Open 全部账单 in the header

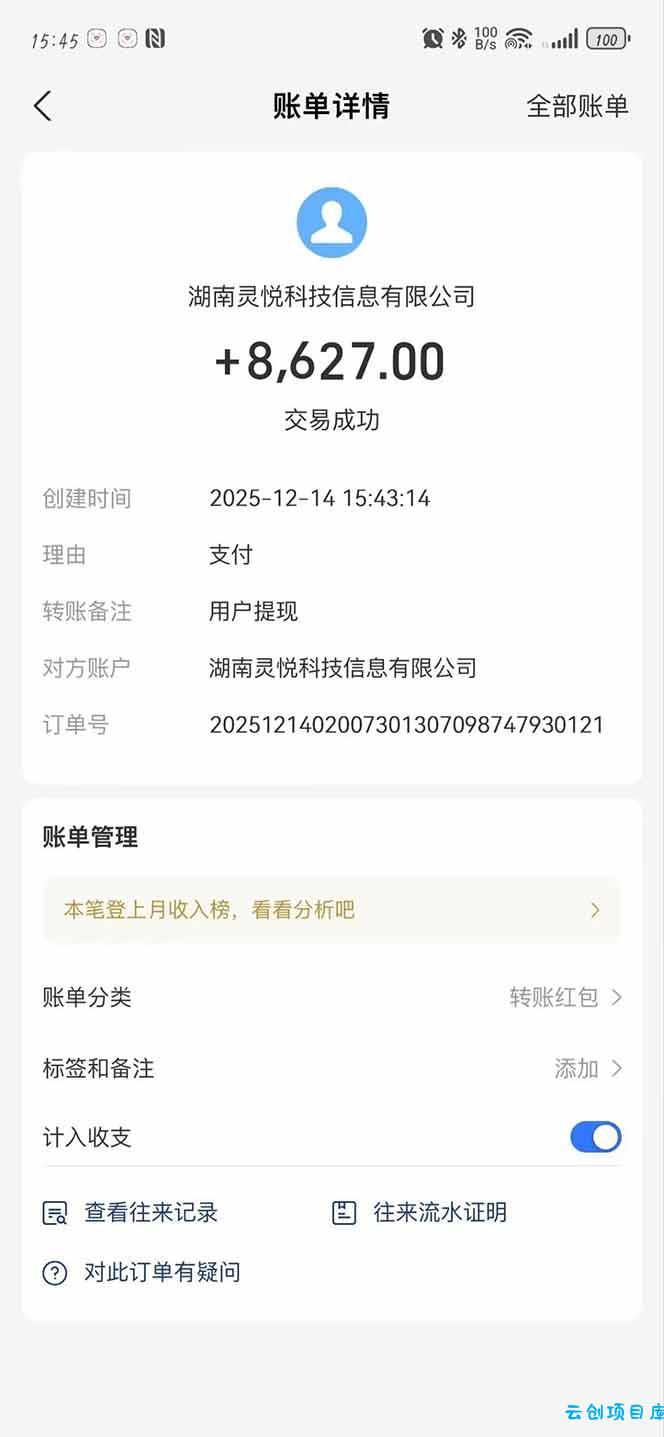[577, 106]
